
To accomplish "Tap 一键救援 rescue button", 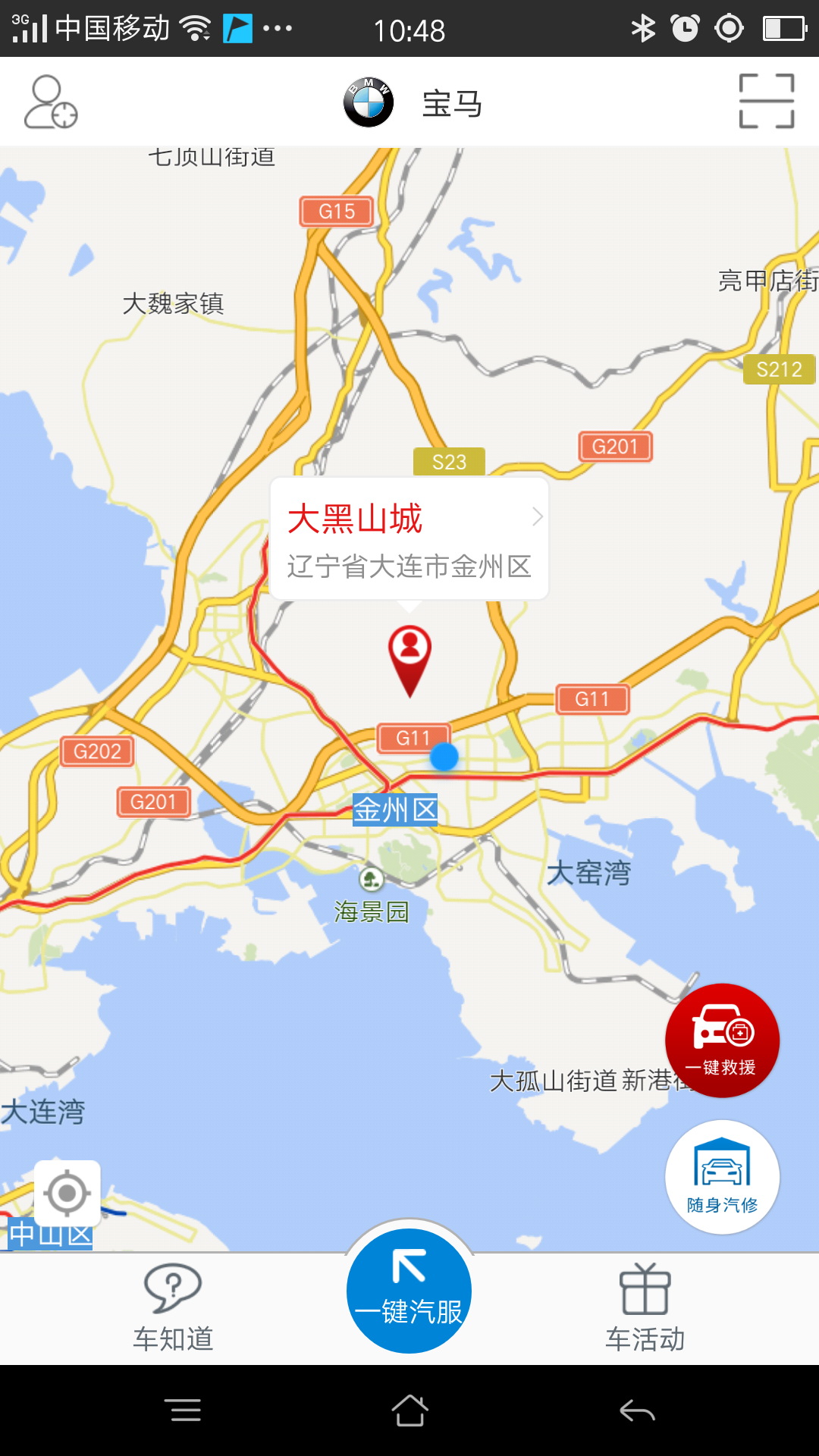I will click(721, 1040).
